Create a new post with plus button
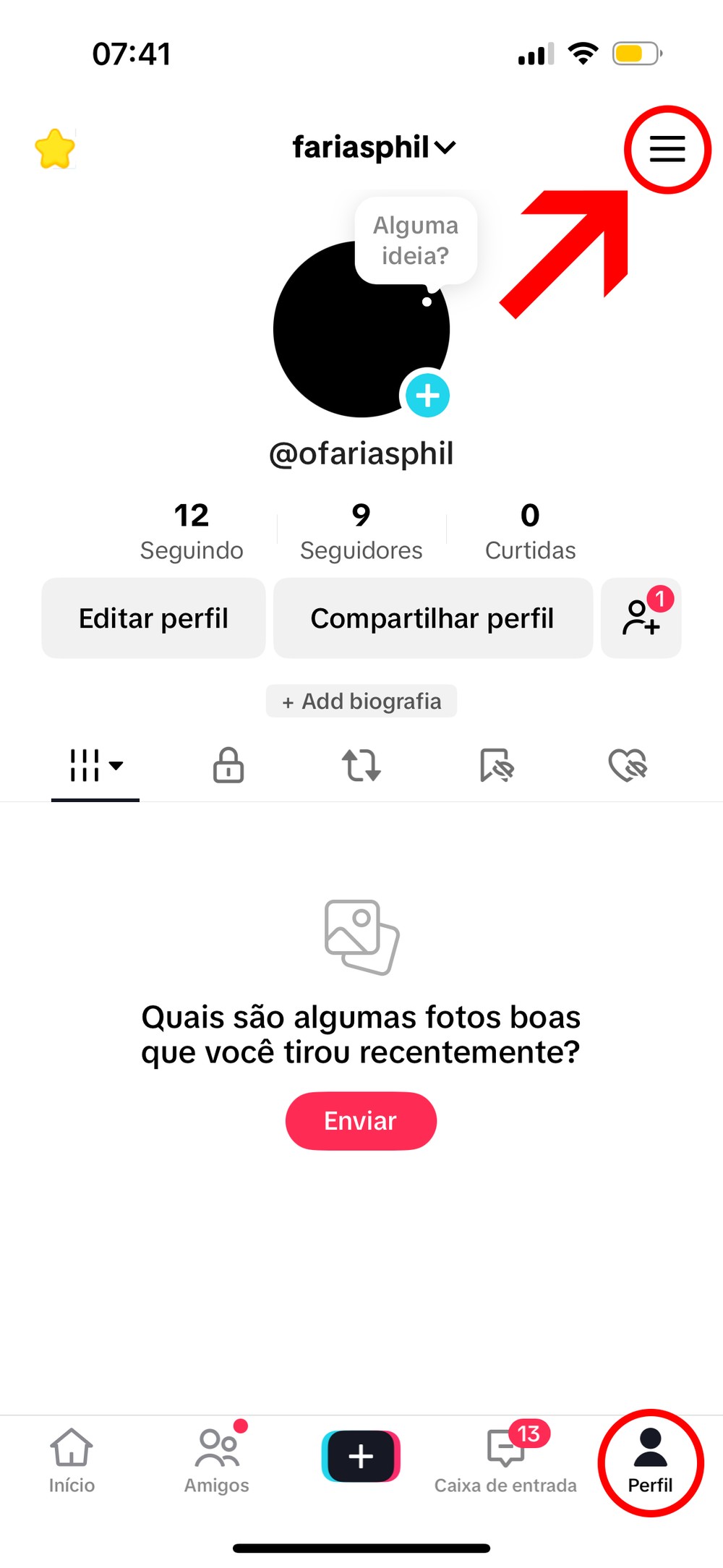Screen dimensions: 723x1568 (x=361, y=1456)
